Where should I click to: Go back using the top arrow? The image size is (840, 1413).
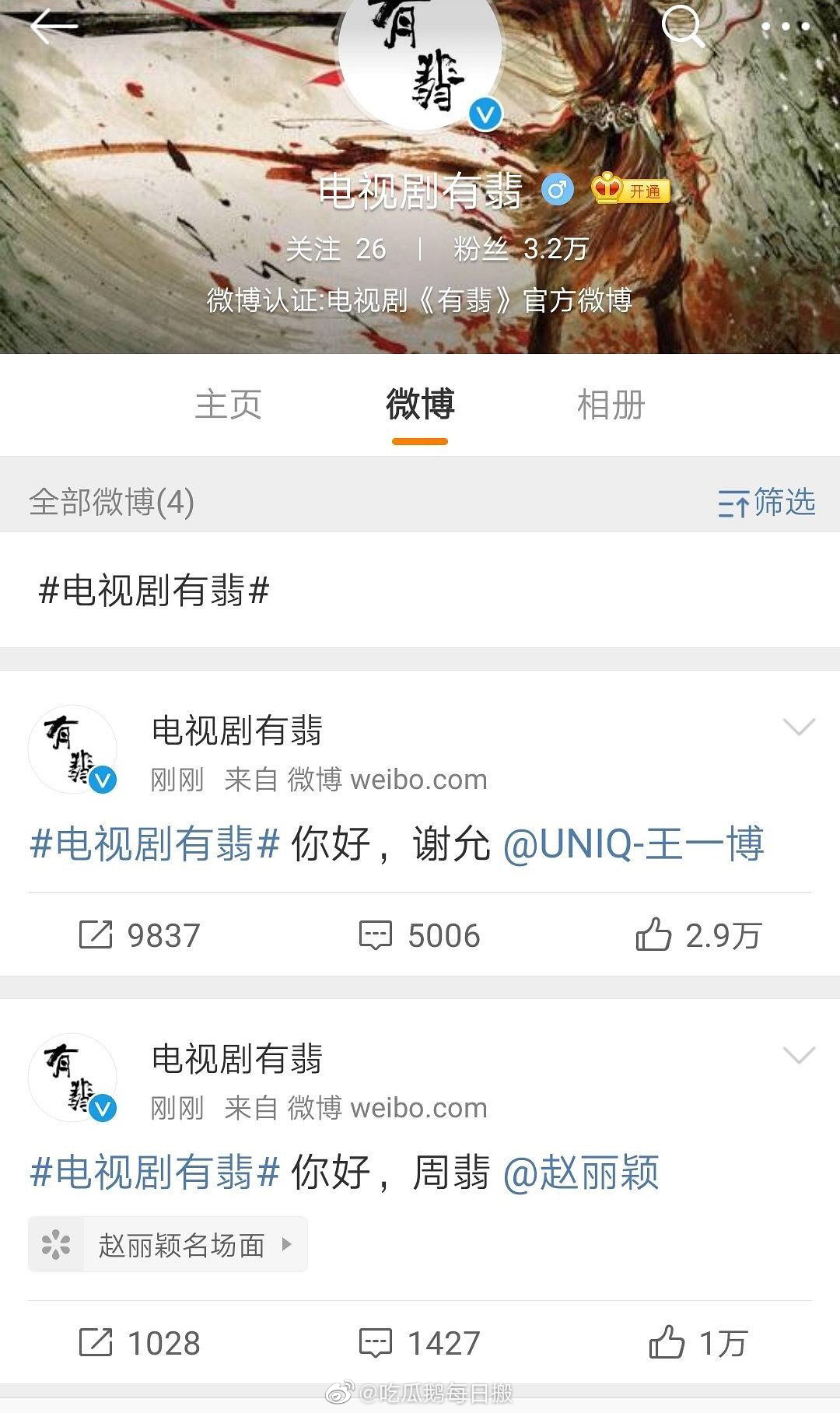pyautogui.click(x=53, y=28)
